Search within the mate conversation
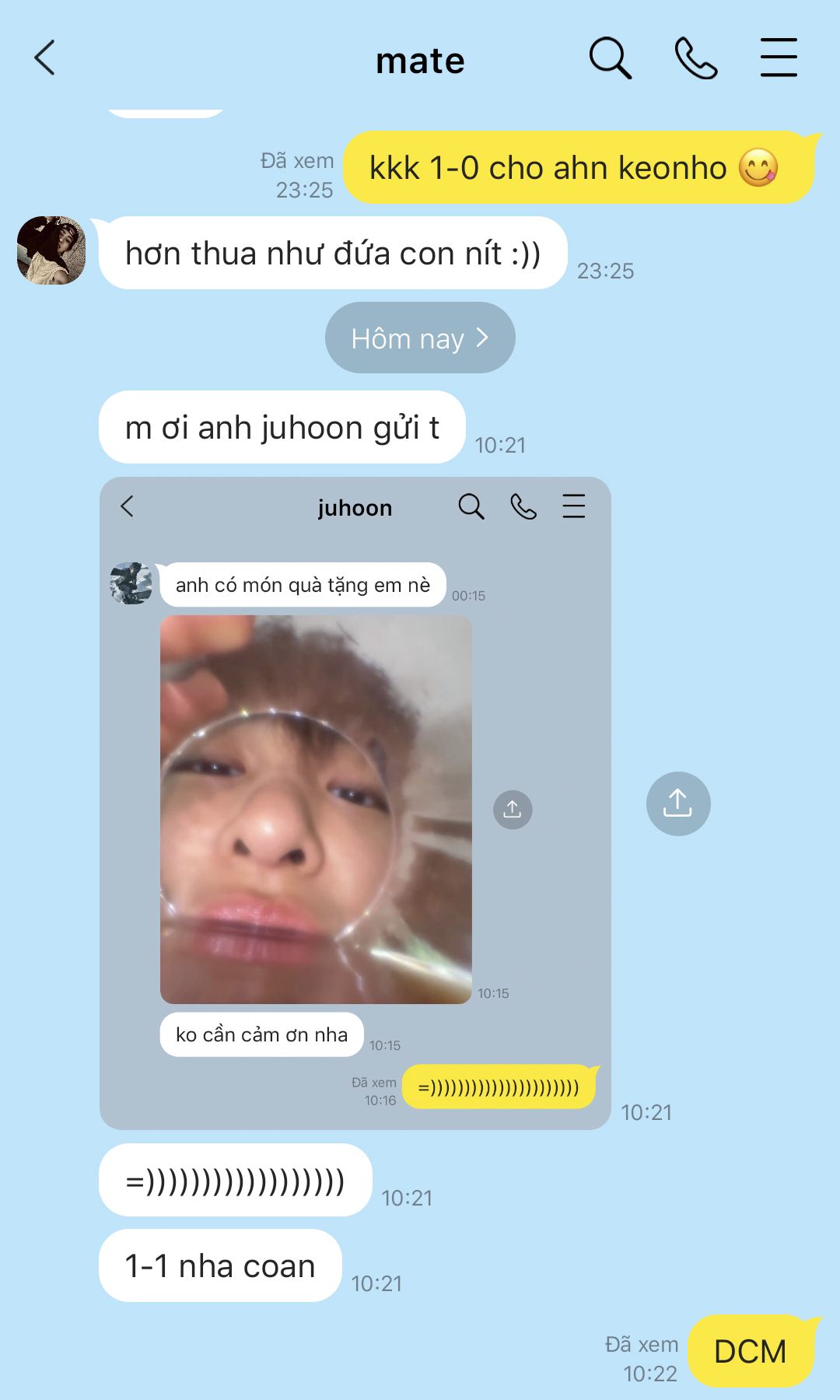Image resolution: width=840 pixels, height=1400 pixels. [610, 58]
